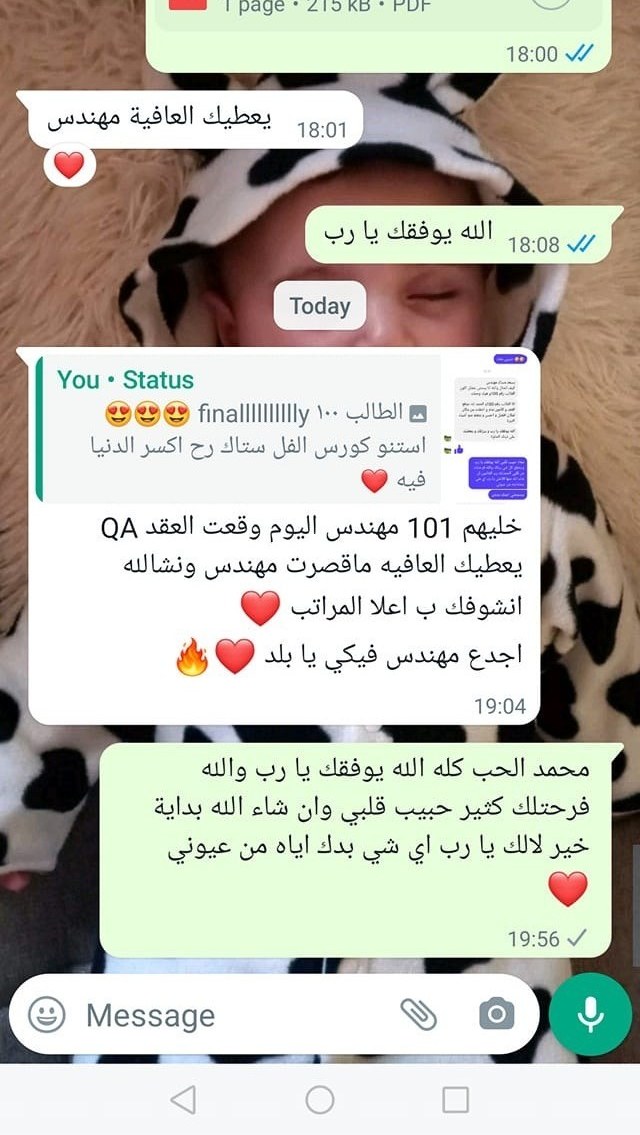Go back with system back button
This screenshot has height=1135, width=640.
coord(183,1100)
